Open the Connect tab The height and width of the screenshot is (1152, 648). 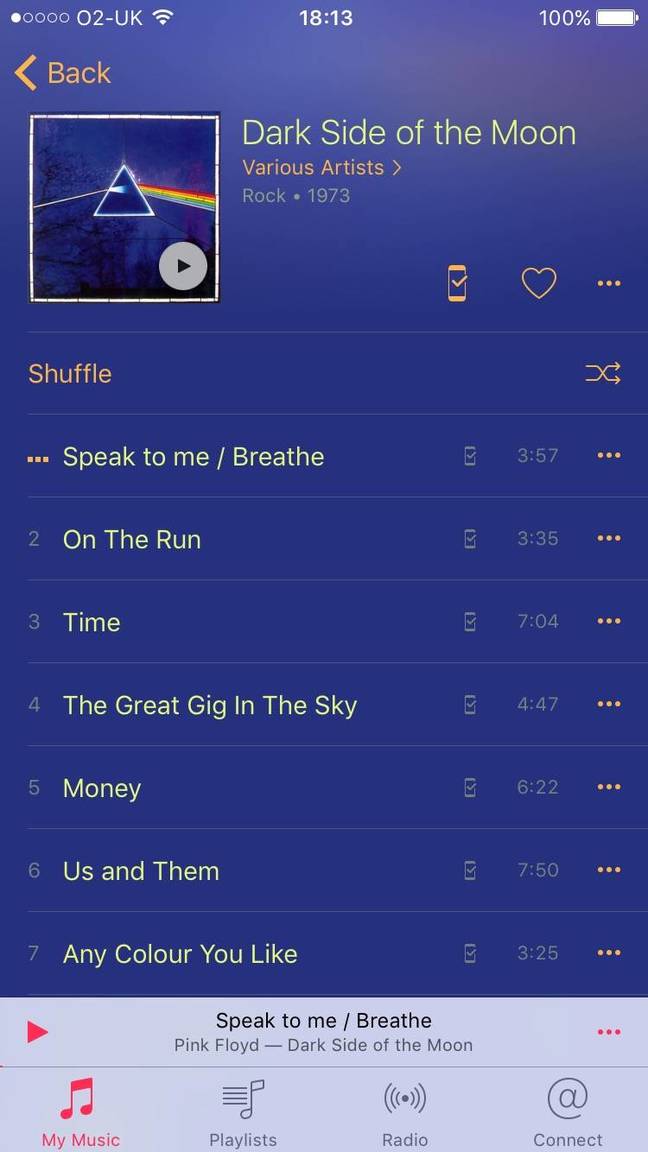[567, 1112]
